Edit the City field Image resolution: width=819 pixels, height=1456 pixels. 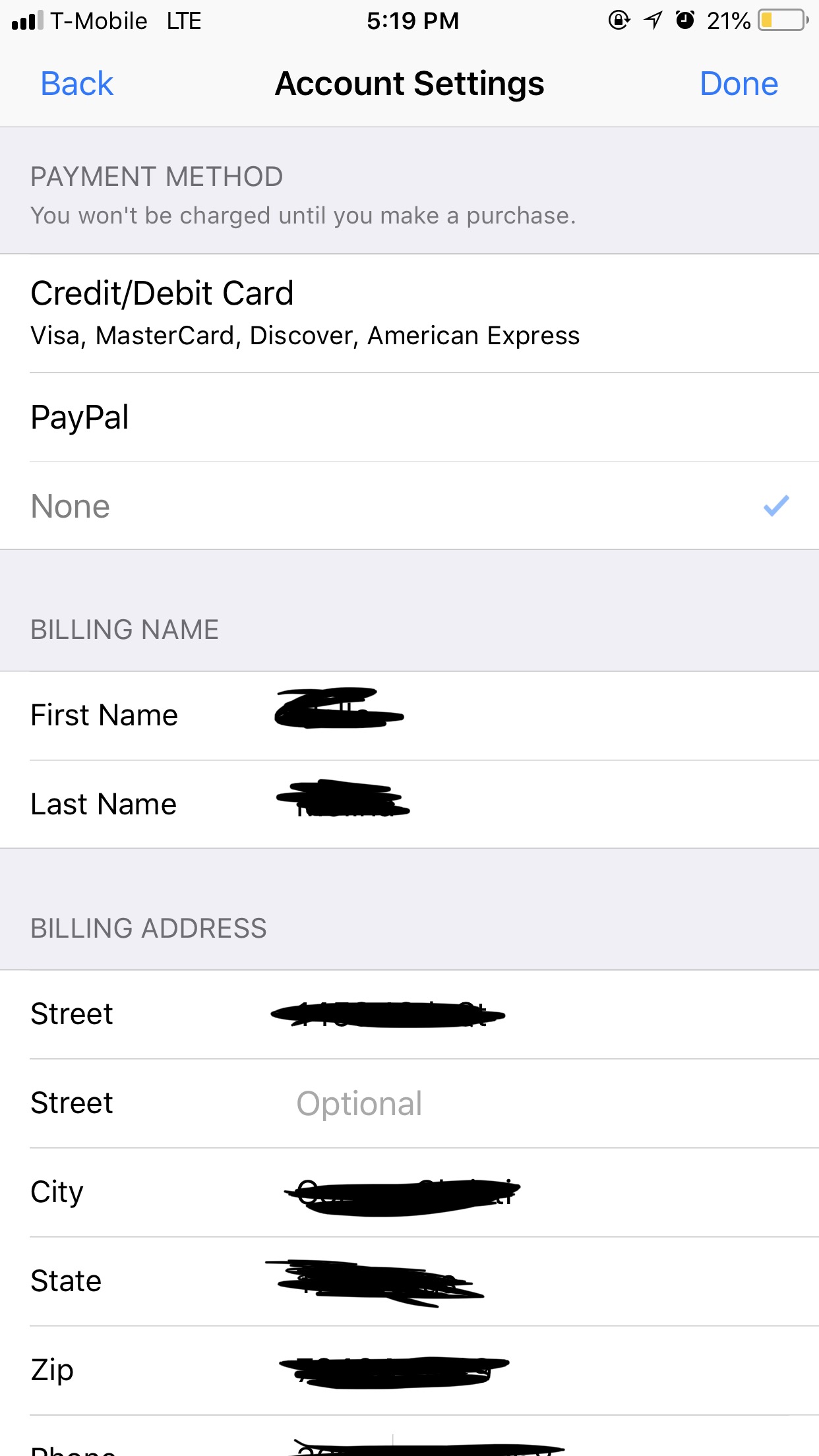462,1192
